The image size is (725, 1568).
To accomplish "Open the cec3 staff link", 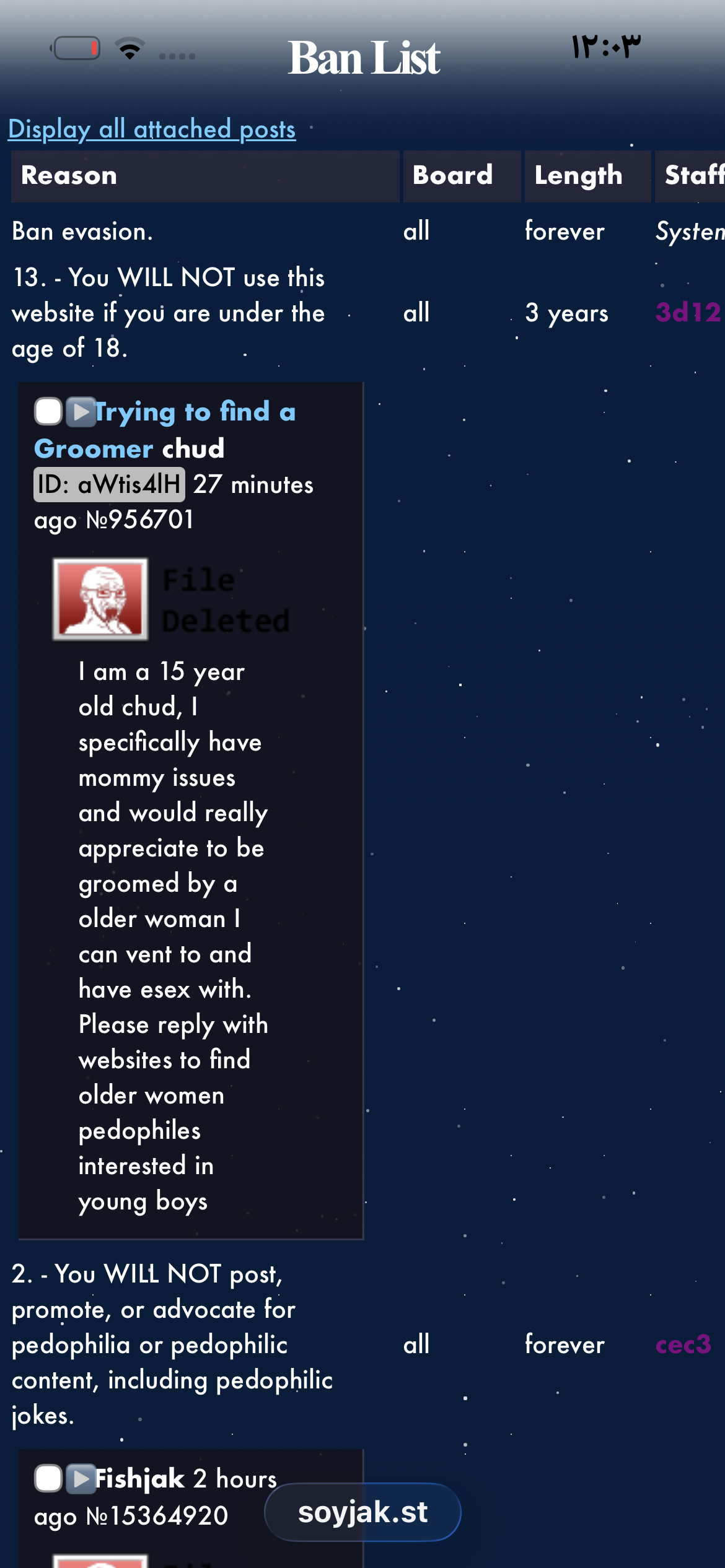I will 683,1344.
